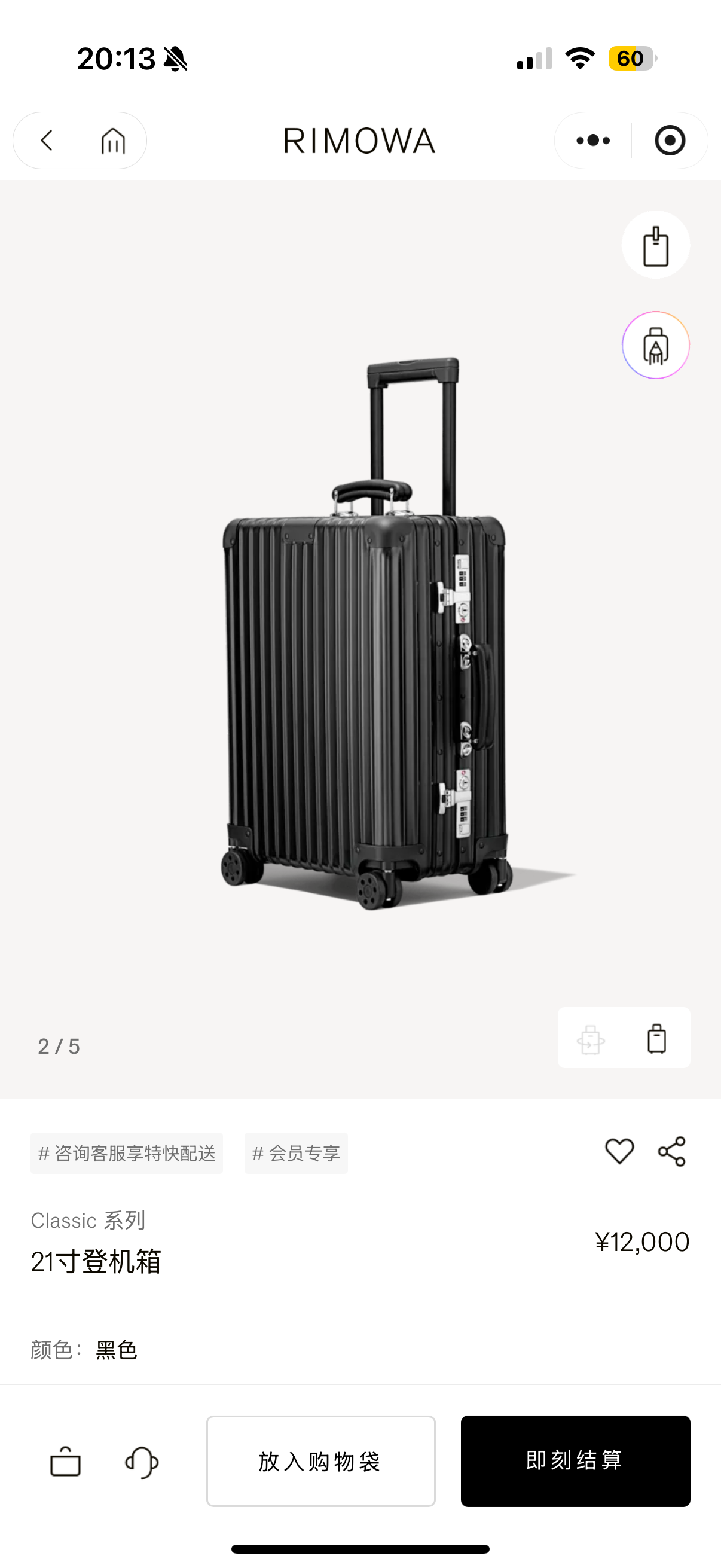This screenshot has height=1568, width=721.
Task: Go back to the previous page
Action: pos(47,141)
